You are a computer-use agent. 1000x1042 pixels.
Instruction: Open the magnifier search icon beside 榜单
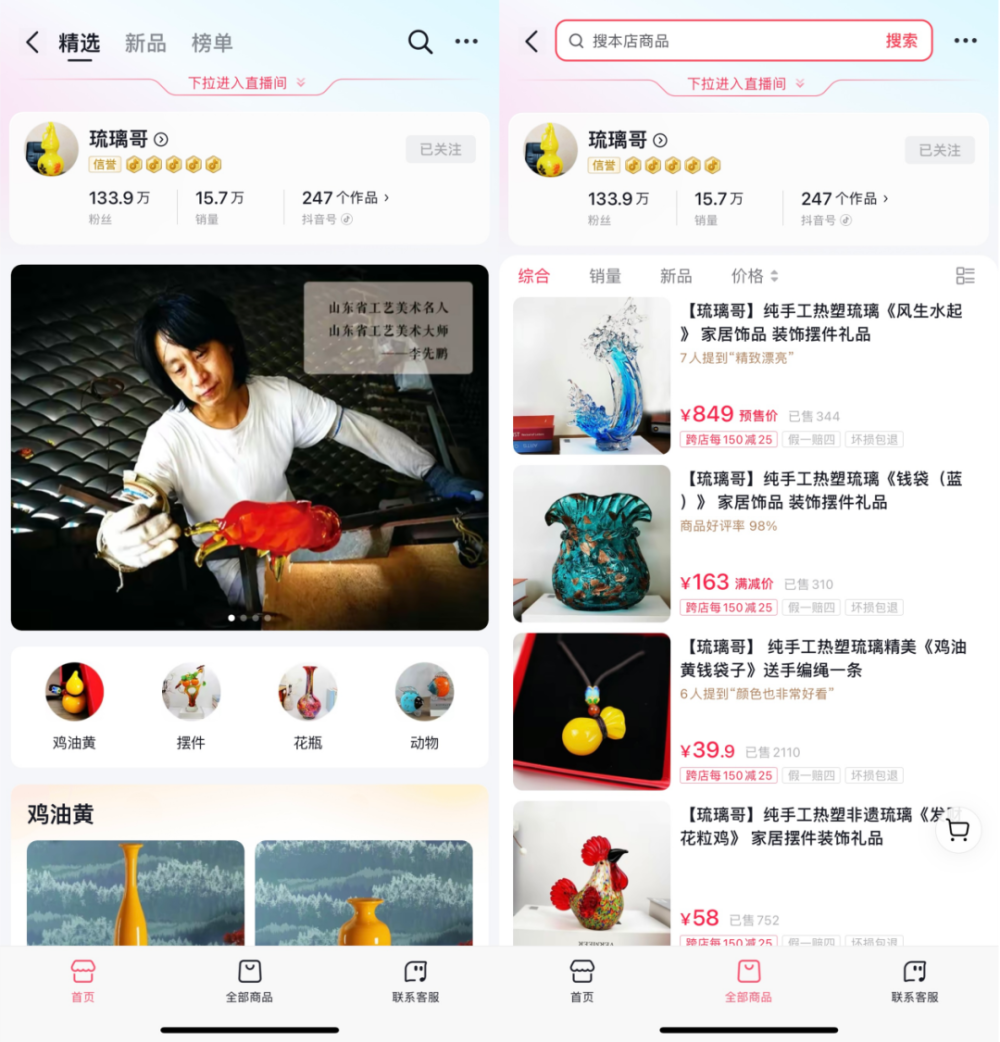tap(420, 42)
